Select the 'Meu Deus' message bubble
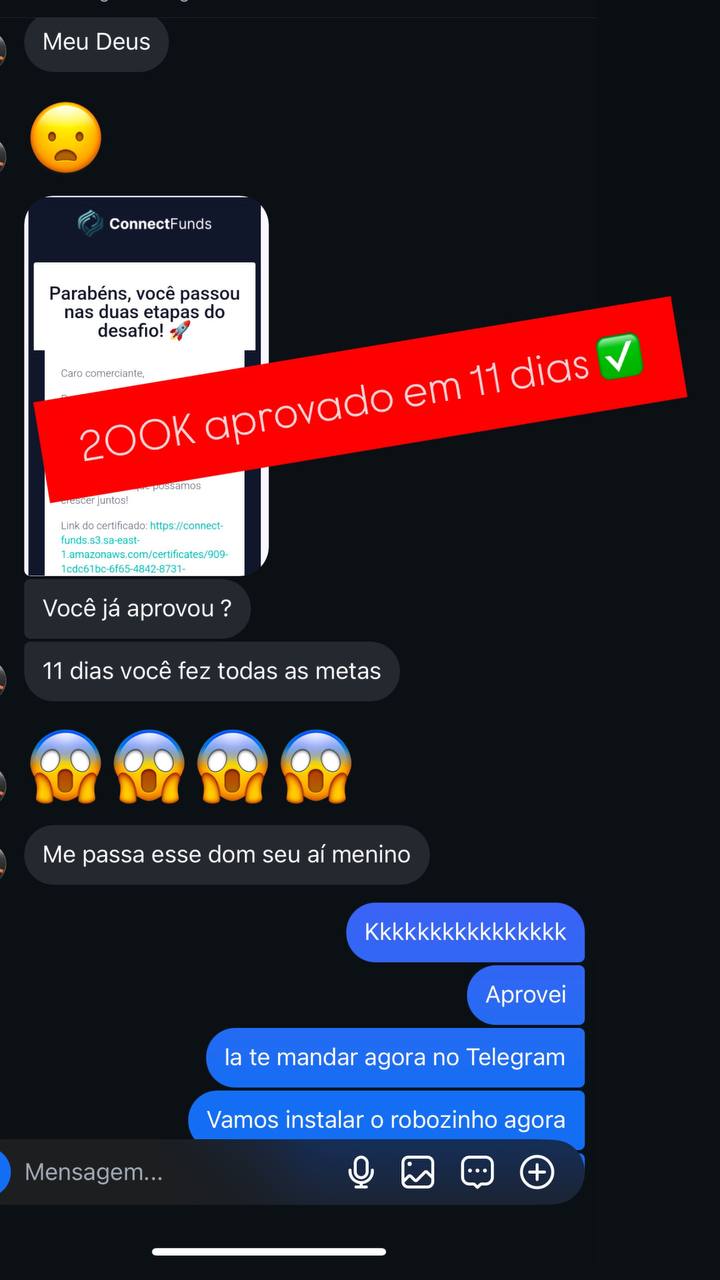 (x=95, y=42)
